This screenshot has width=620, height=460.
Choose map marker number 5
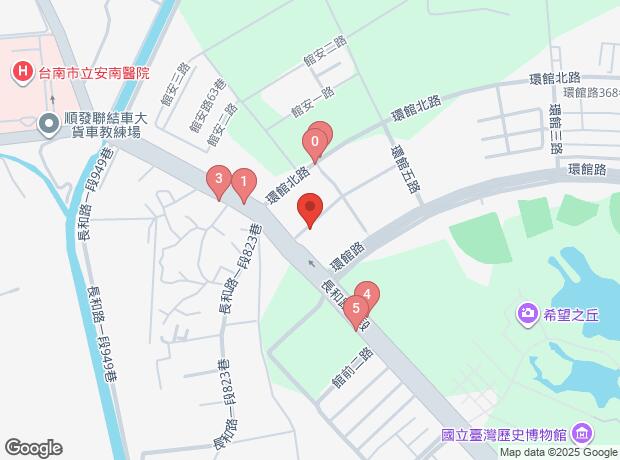pyautogui.click(x=355, y=309)
